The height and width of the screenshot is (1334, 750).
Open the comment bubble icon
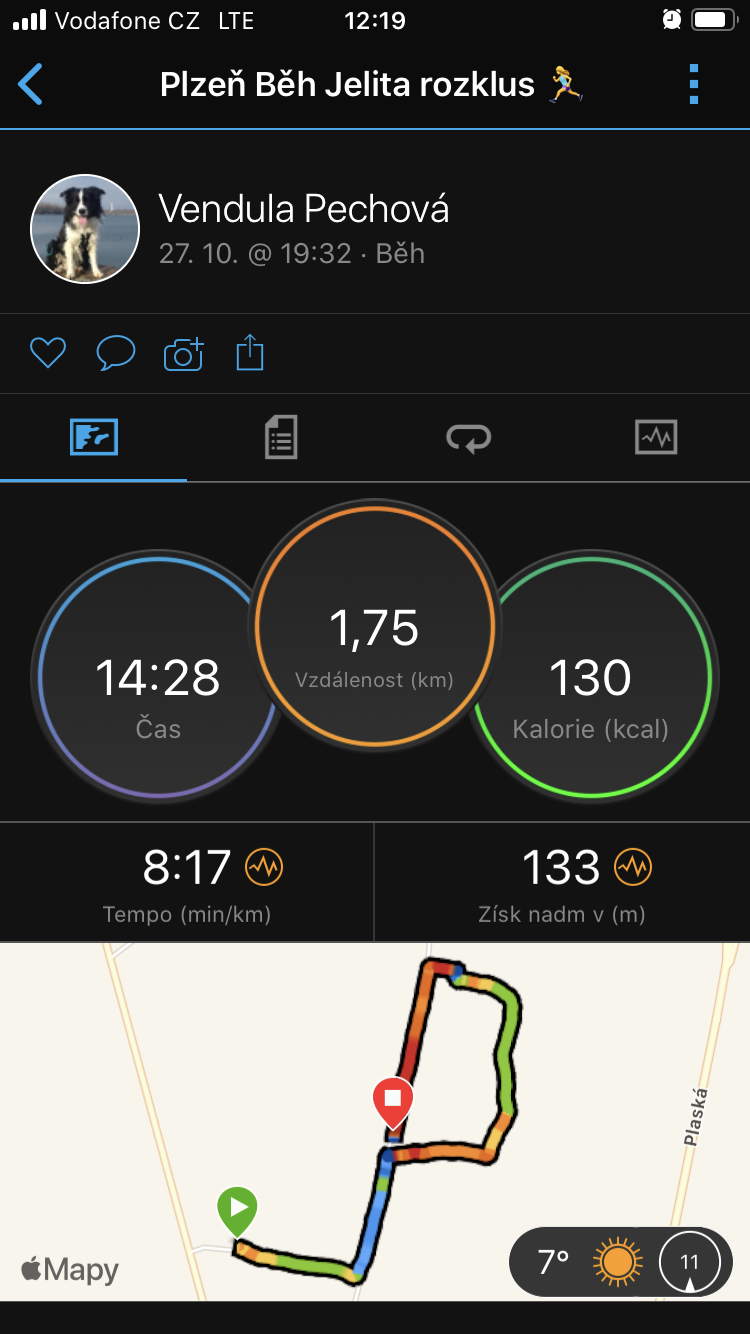116,353
